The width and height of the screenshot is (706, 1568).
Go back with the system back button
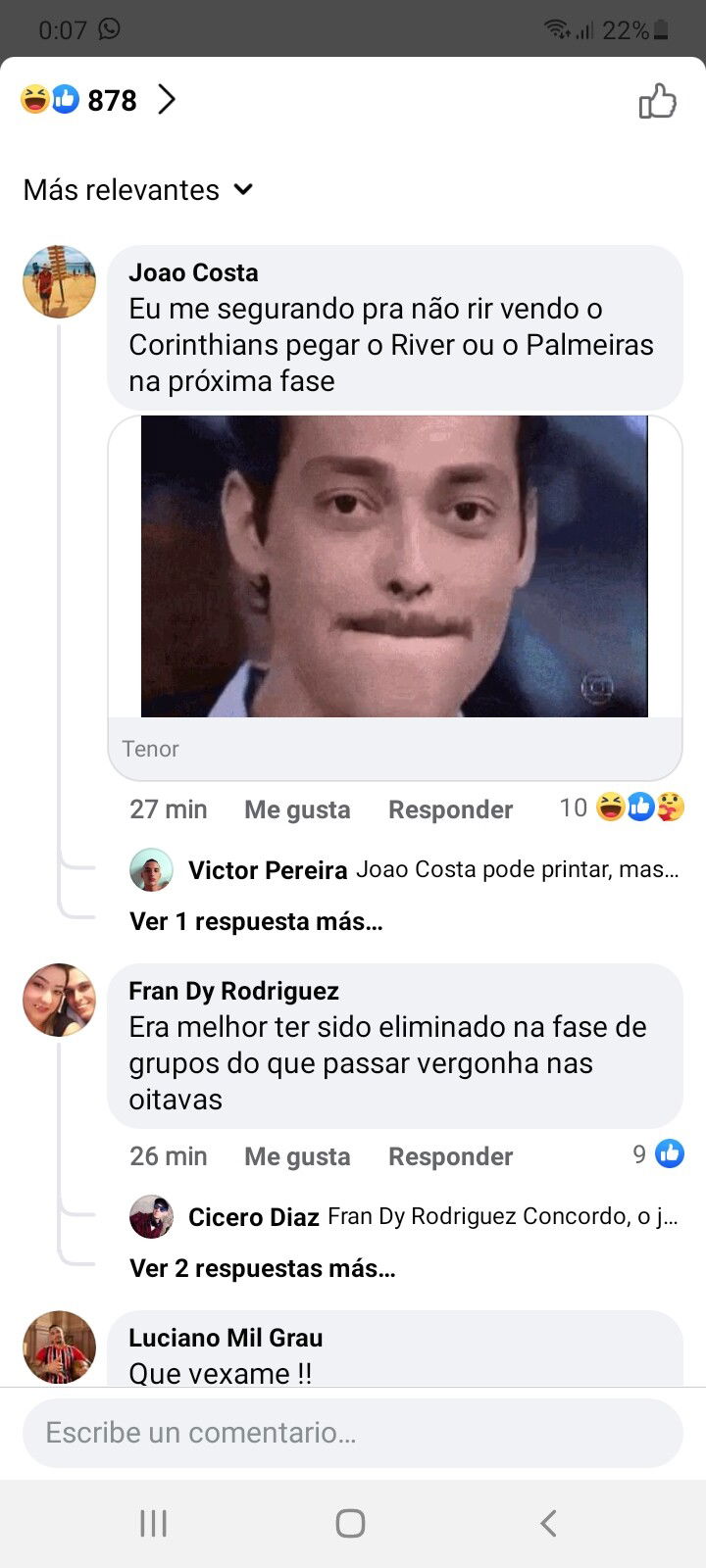(x=549, y=1523)
